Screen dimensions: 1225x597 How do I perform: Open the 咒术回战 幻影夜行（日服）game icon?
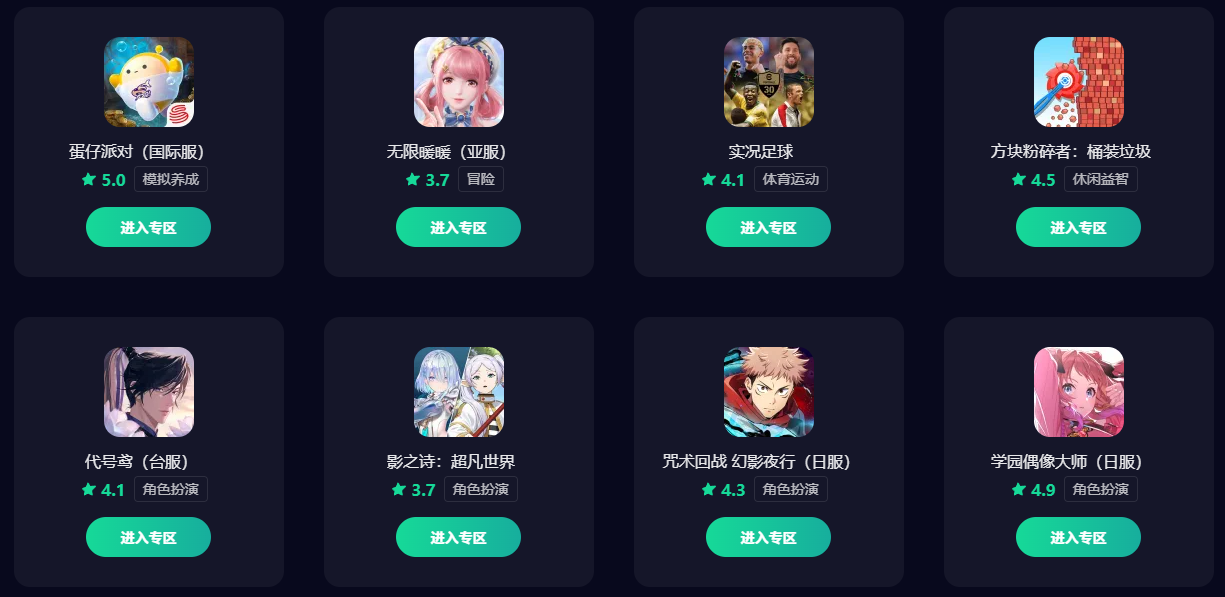click(769, 392)
